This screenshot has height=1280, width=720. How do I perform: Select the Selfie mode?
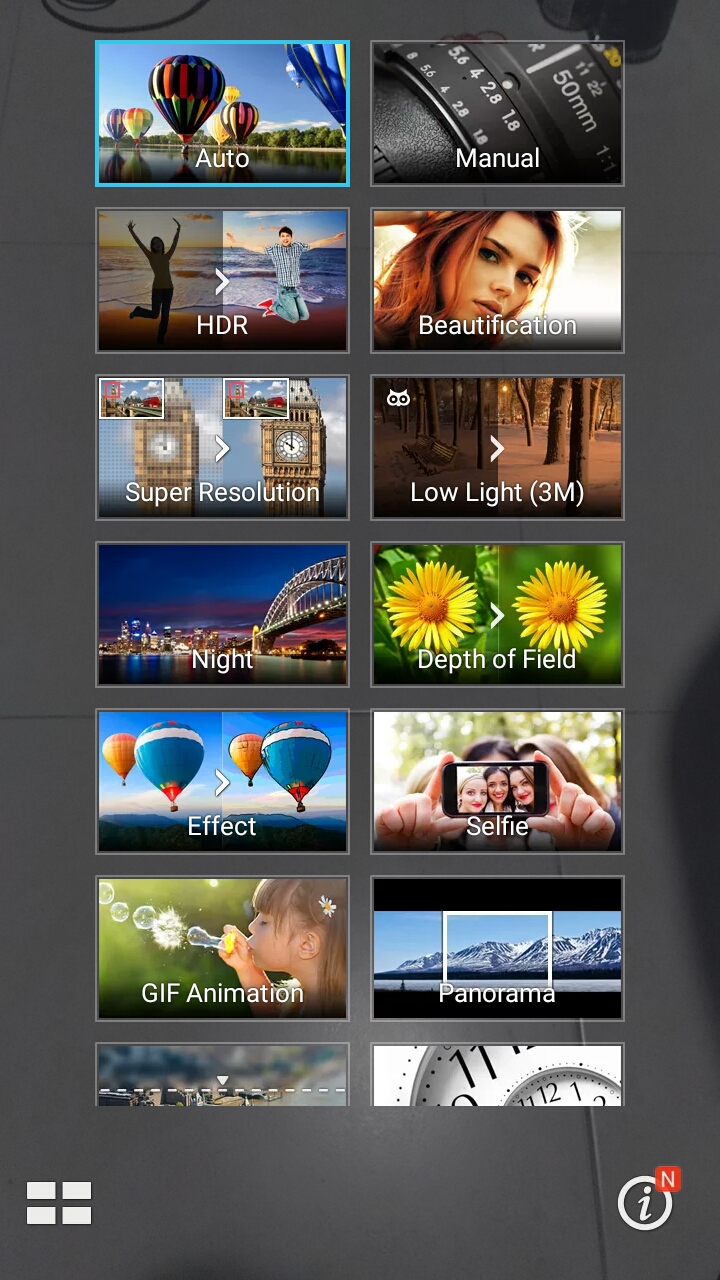pyautogui.click(x=497, y=781)
